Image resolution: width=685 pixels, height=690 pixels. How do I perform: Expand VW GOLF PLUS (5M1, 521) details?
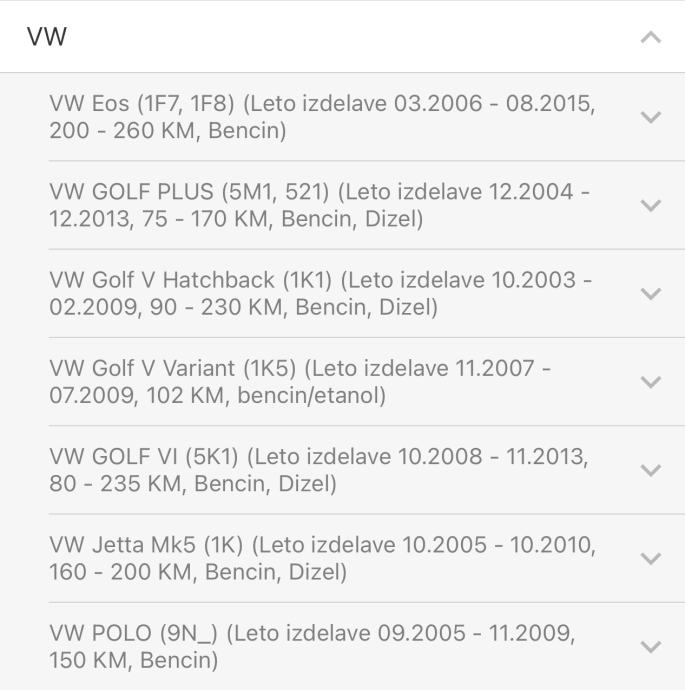click(650, 205)
